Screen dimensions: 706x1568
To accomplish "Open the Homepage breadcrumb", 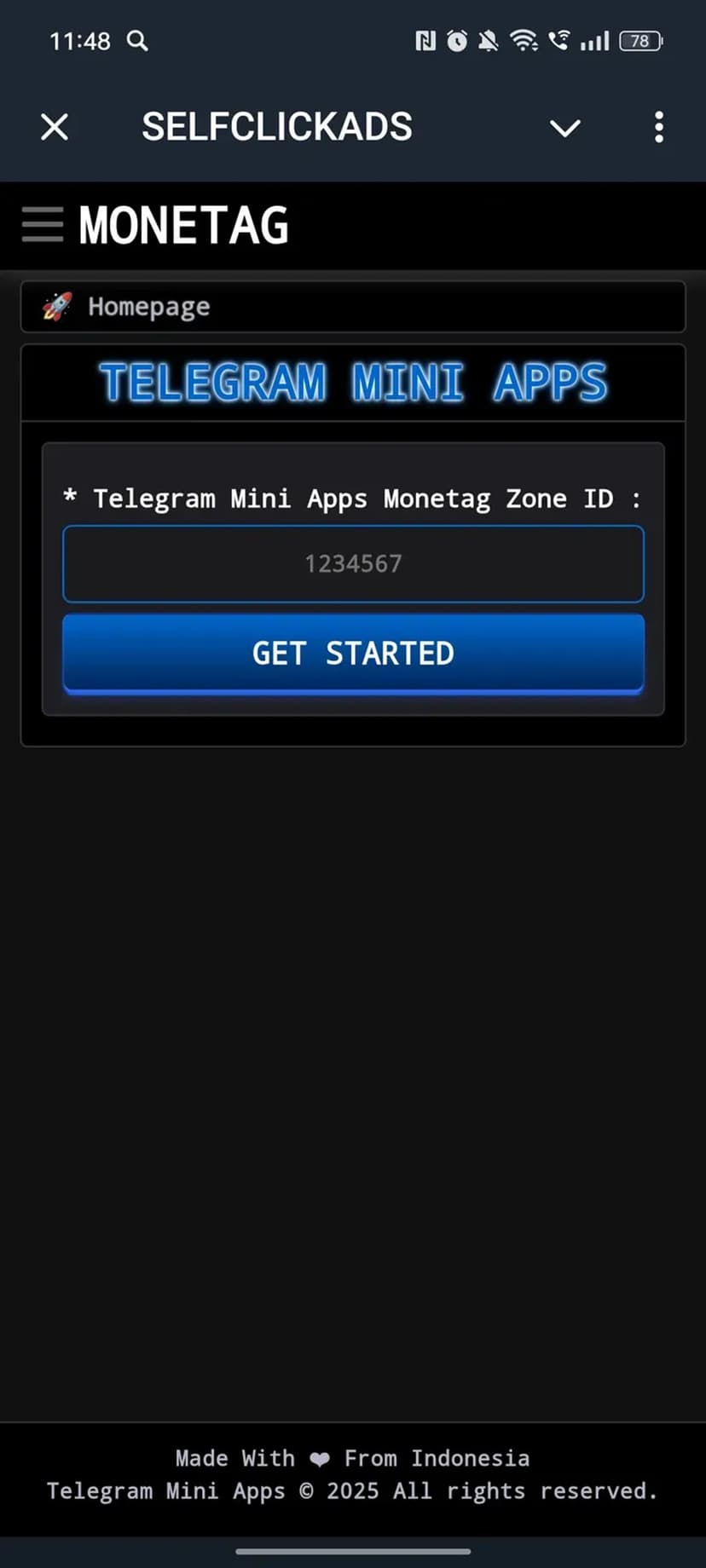I will [148, 307].
